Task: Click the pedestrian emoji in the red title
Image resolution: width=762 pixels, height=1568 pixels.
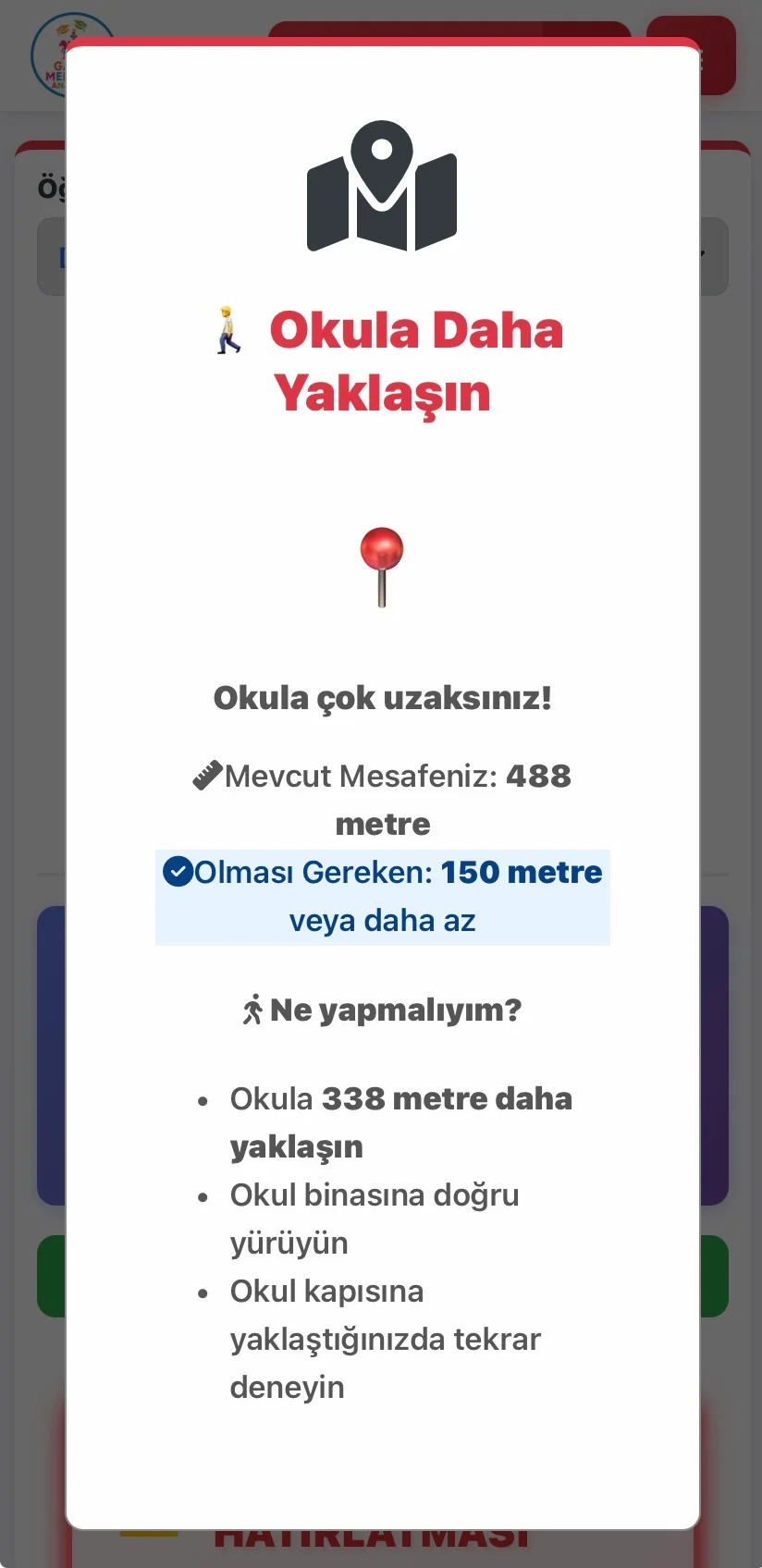Action: click(228, 330)
